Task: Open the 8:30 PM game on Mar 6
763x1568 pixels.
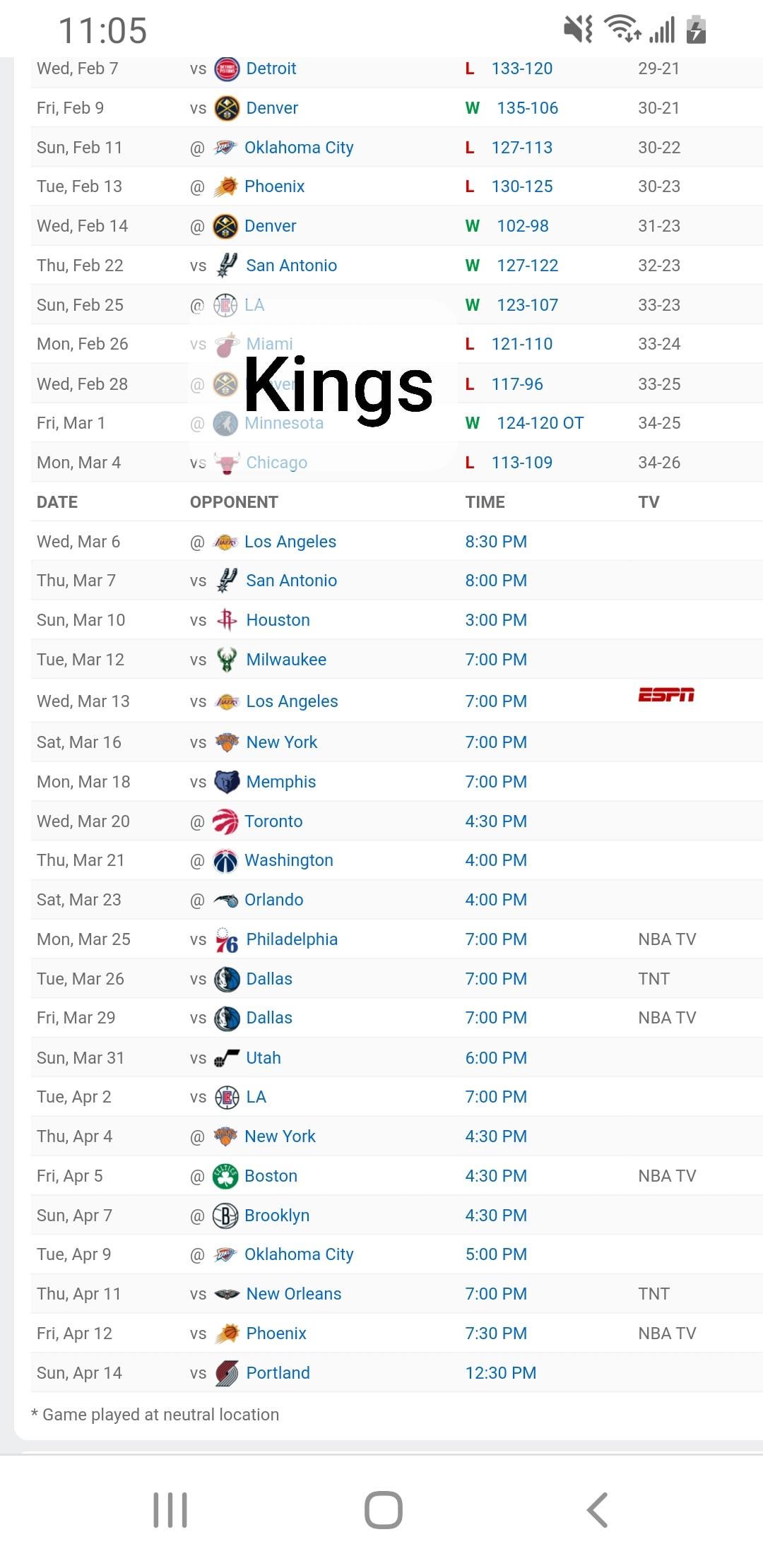Action: [x=496, y=542]
